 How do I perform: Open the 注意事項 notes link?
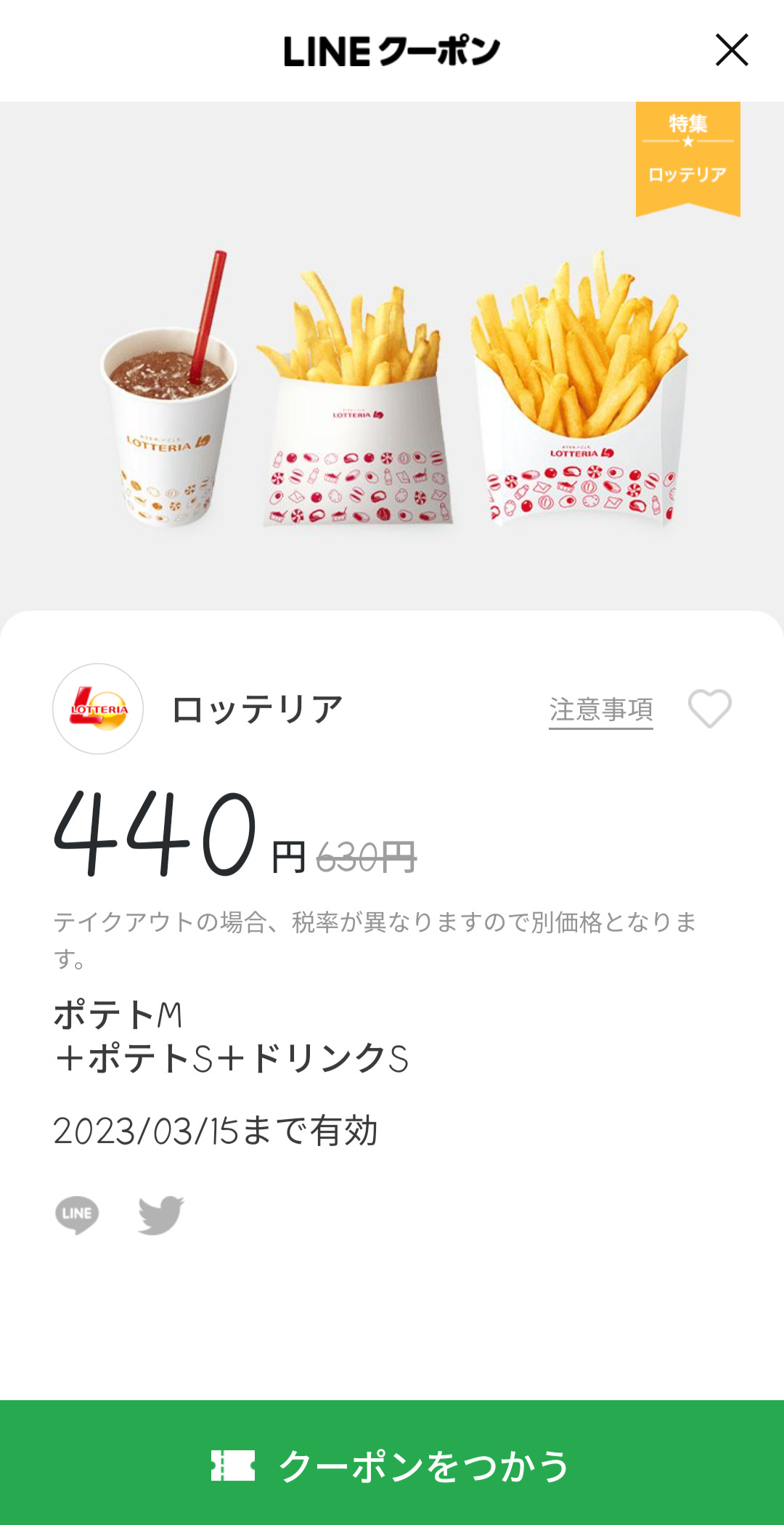(600, 709)
